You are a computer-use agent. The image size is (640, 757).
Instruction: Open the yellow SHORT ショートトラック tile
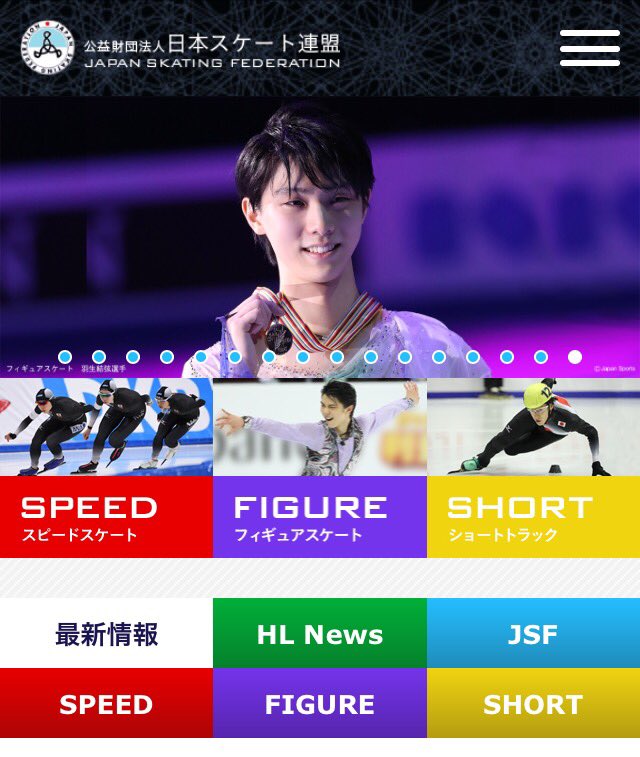click(x=533, y=517)
